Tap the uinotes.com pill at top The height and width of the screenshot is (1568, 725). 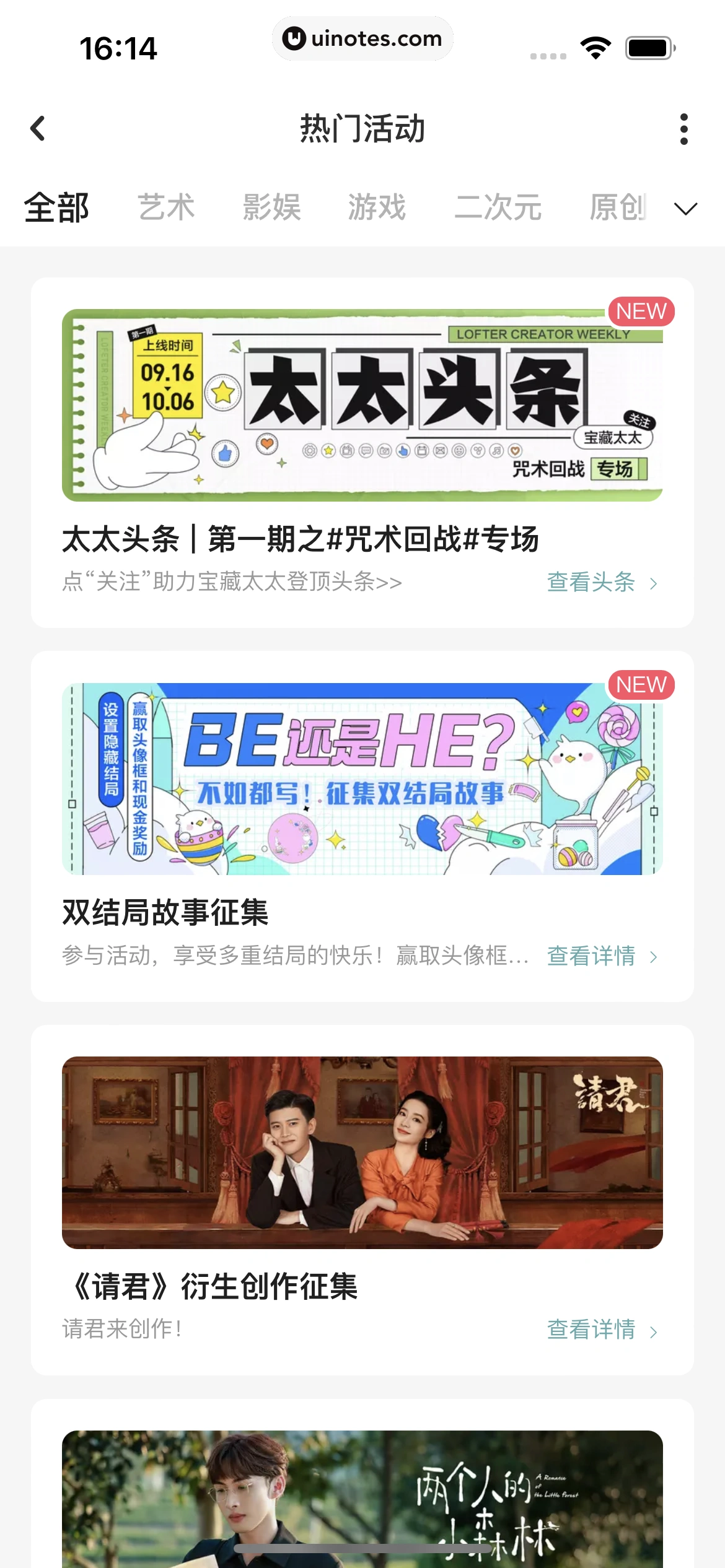click(x=362, y=38)
